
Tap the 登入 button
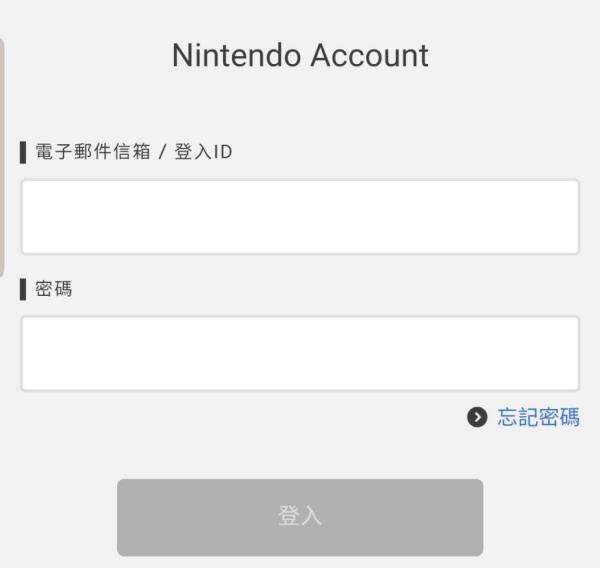point(300,517)
